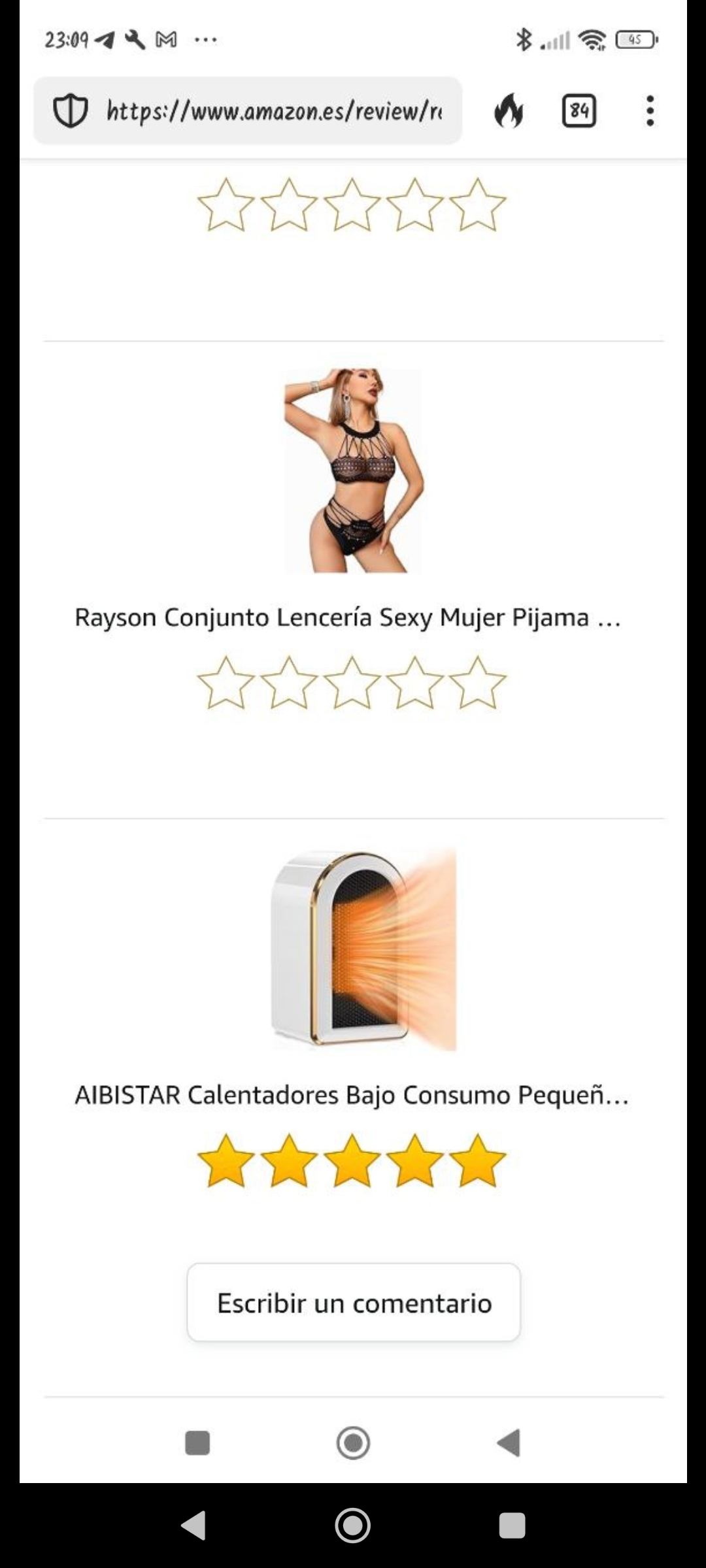Open the amazon.es address bar

pyautogui.click(x=275, y=111)
